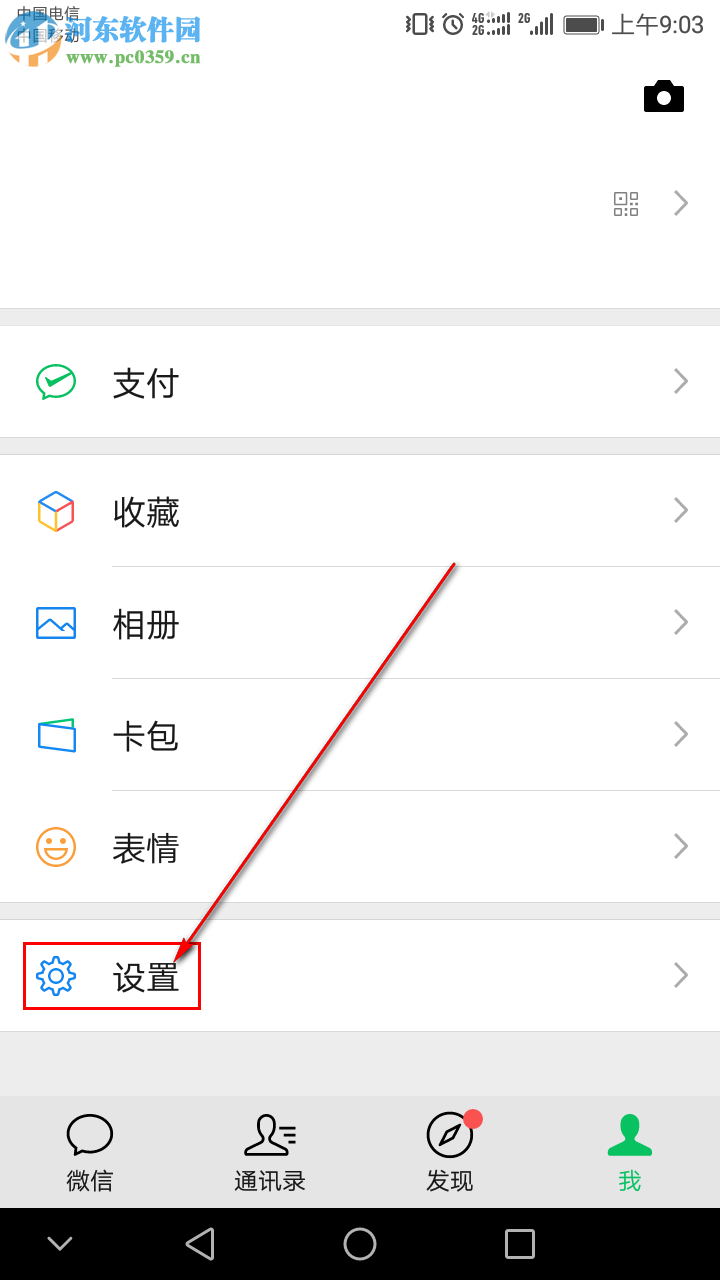
Task: Tap the battery indicator in status bar
Action: click(583, 23)
